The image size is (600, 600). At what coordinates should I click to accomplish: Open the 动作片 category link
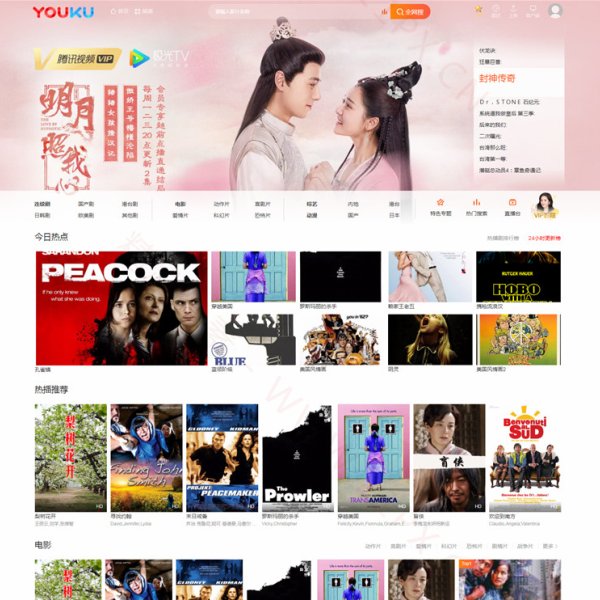tap(221, 203)
